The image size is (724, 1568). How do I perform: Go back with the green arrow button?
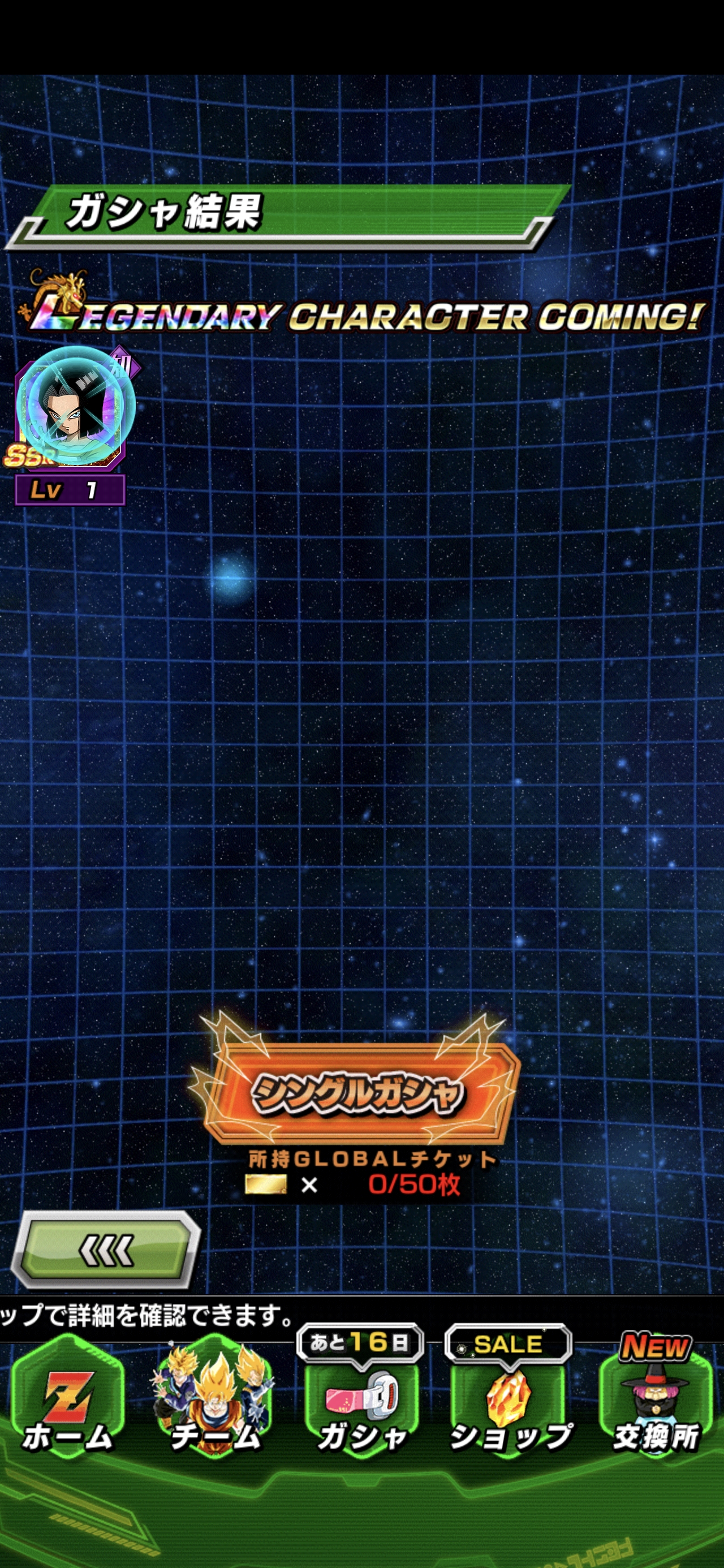(x=106, y=1250)
